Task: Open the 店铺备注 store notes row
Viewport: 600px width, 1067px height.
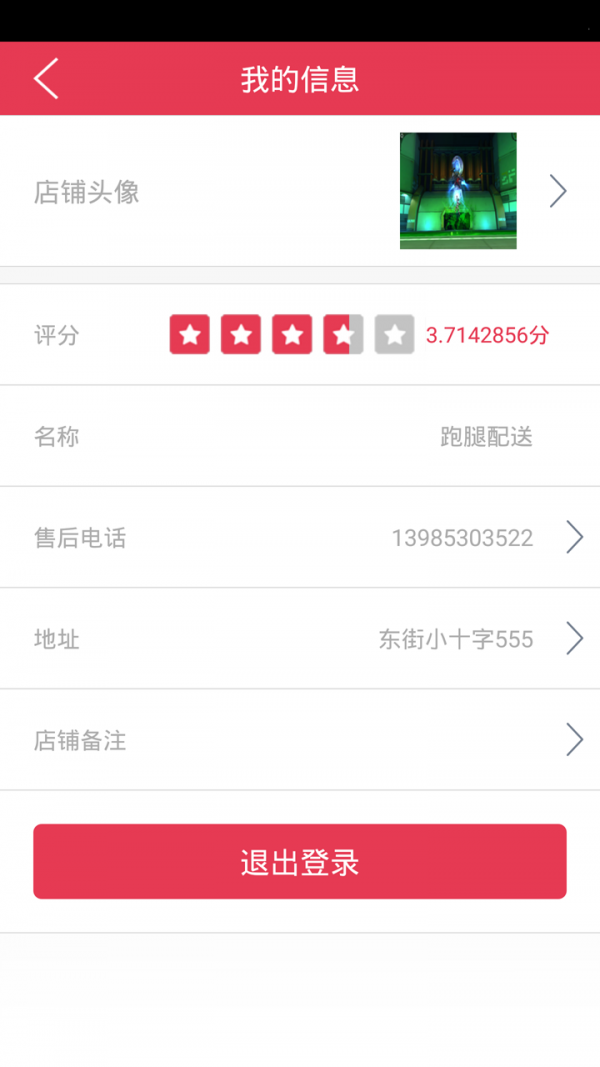Action: (x=300, y=740)
